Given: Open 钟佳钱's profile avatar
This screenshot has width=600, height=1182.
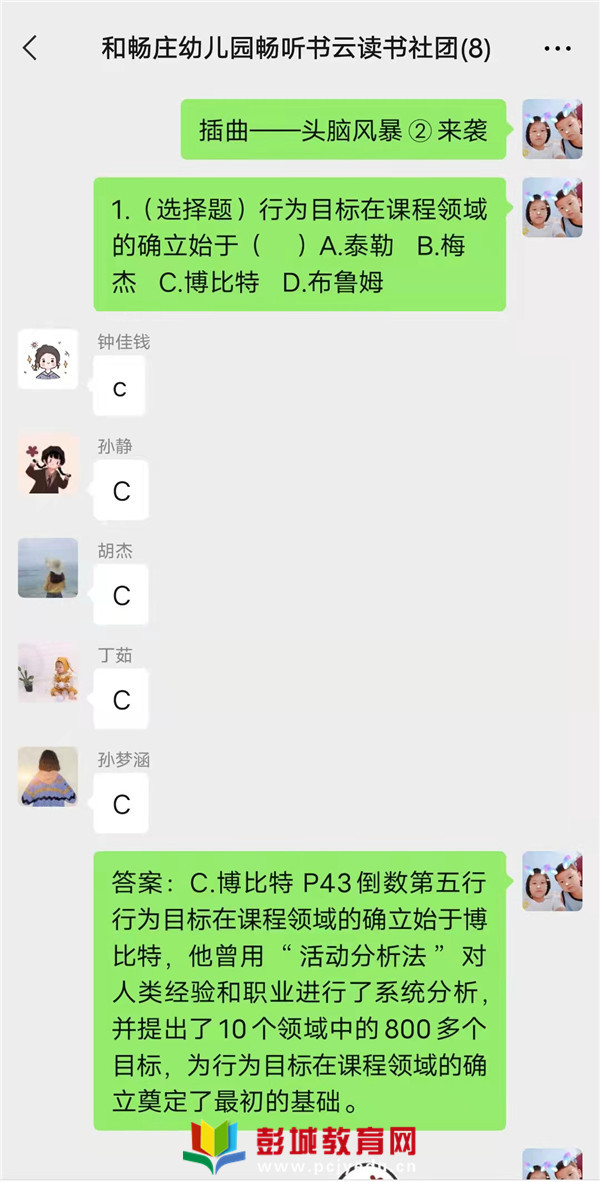Looking at the screenshot, I should pyautogui.click(x=48, y=359).
